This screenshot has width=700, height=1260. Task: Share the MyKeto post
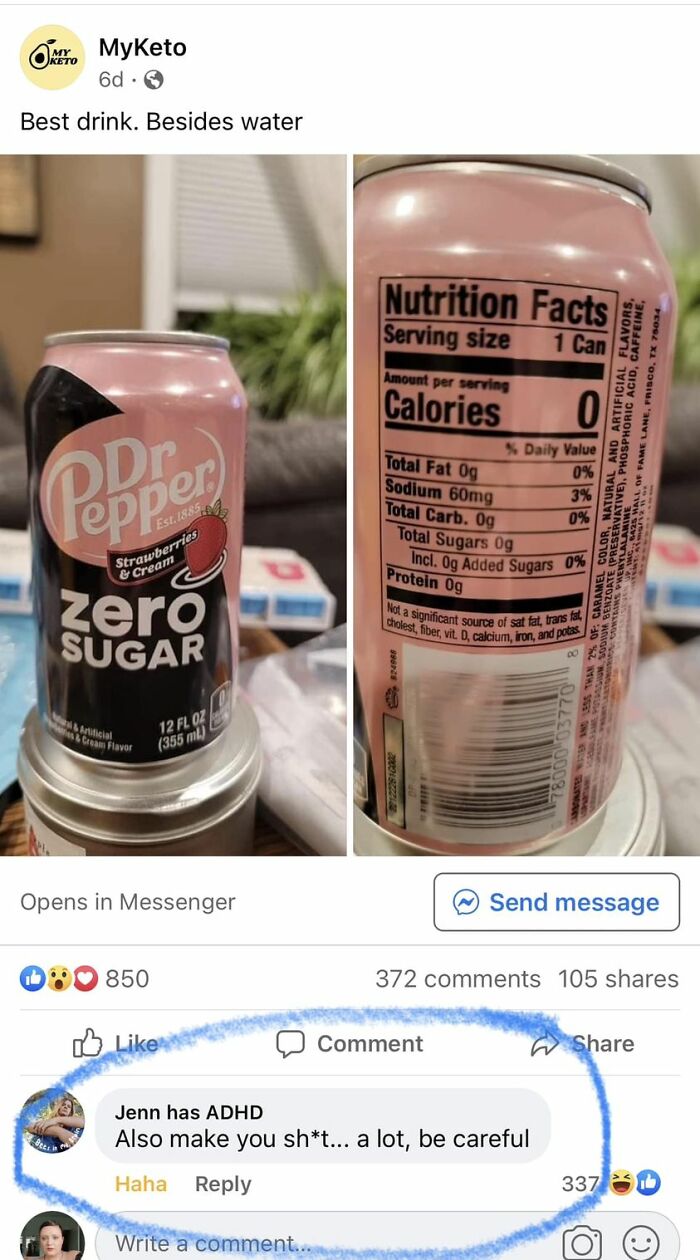(585, 1043)
